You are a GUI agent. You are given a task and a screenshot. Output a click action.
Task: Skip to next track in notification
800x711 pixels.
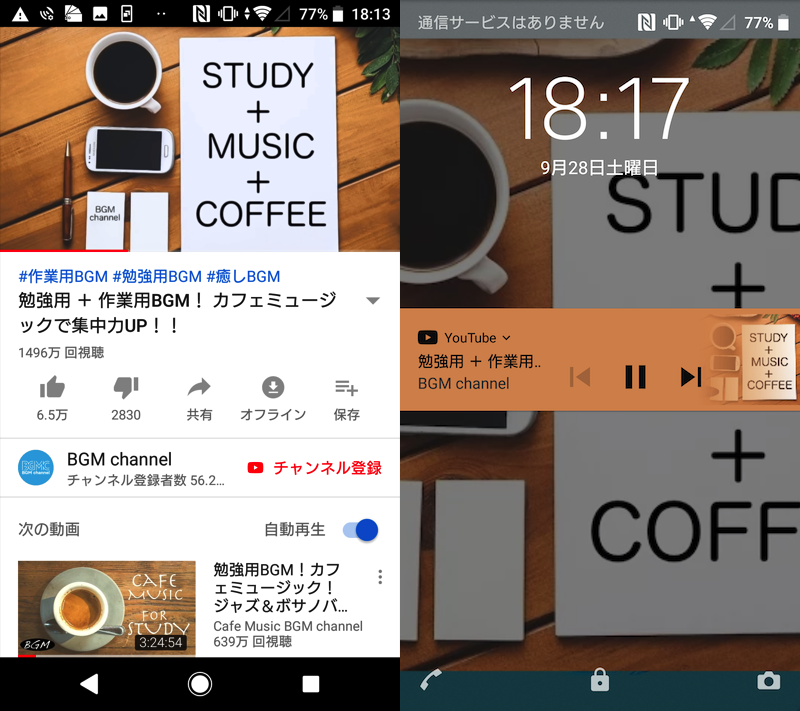click(690, 376)
